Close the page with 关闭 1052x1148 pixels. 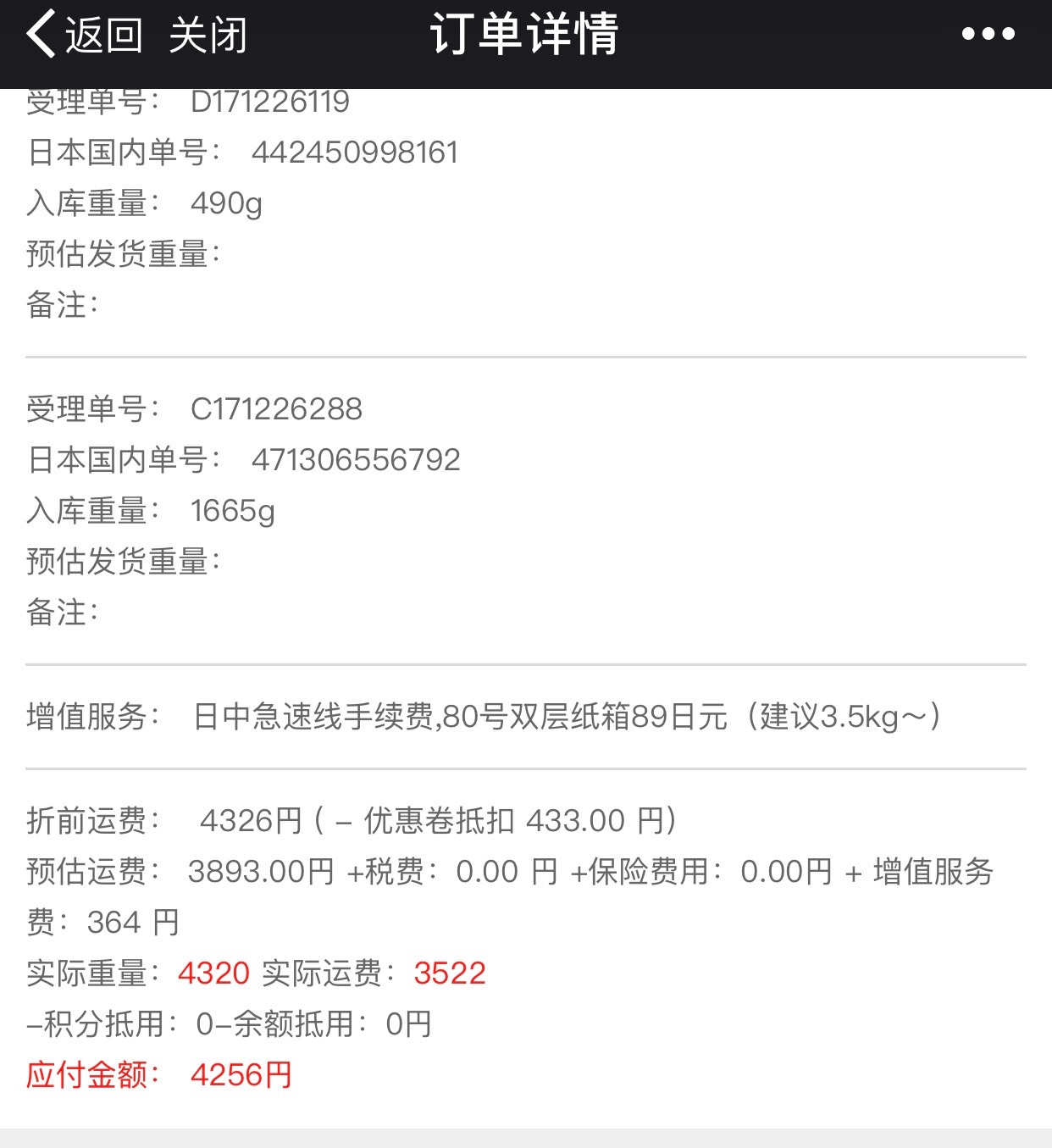(208, 36)
